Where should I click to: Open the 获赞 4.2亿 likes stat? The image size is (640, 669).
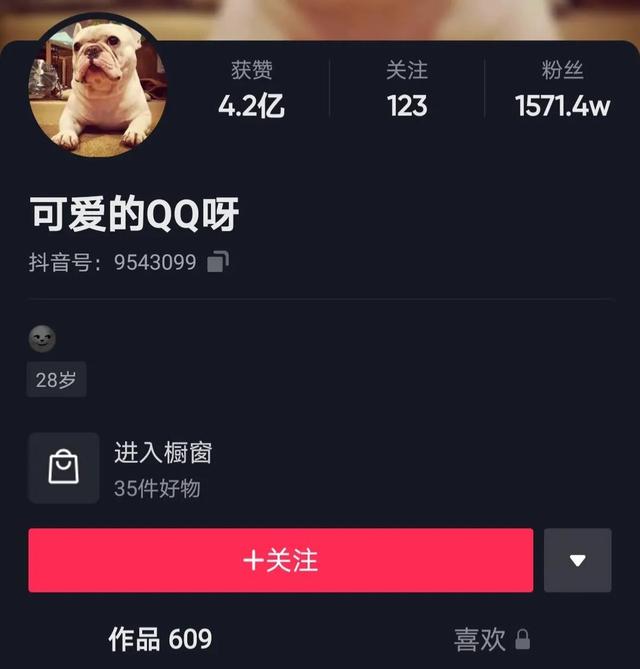[251, 90]
